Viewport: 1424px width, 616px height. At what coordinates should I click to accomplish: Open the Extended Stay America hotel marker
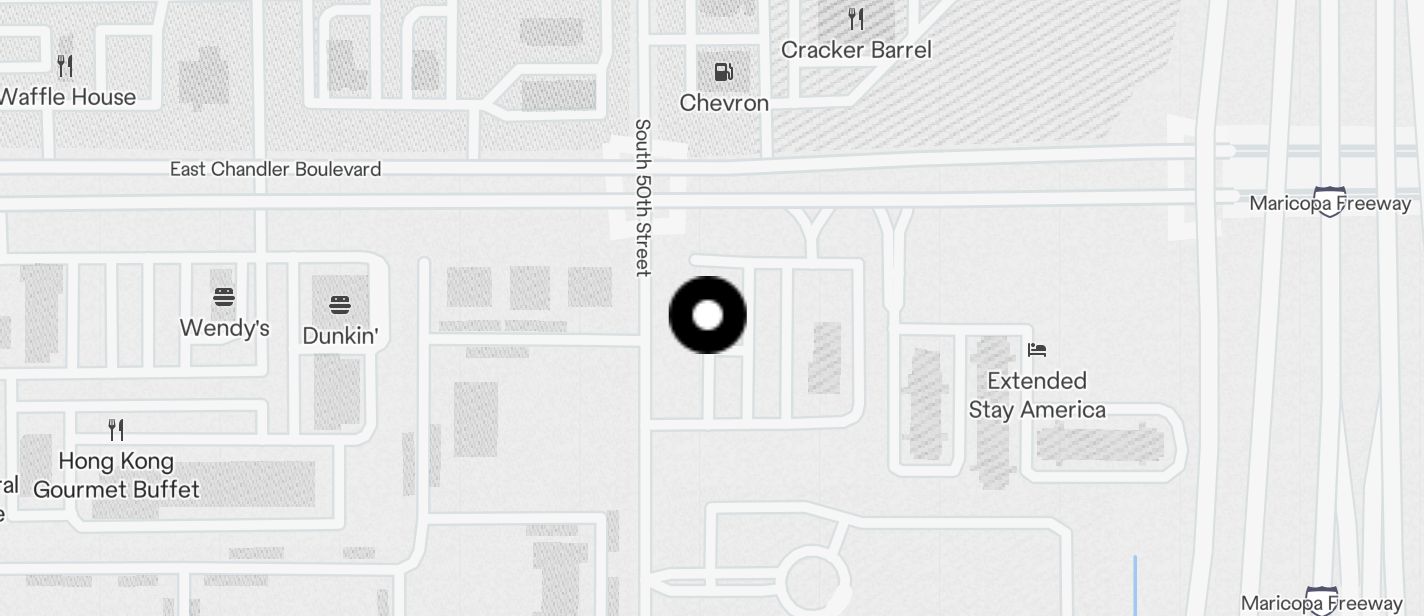1037,350
